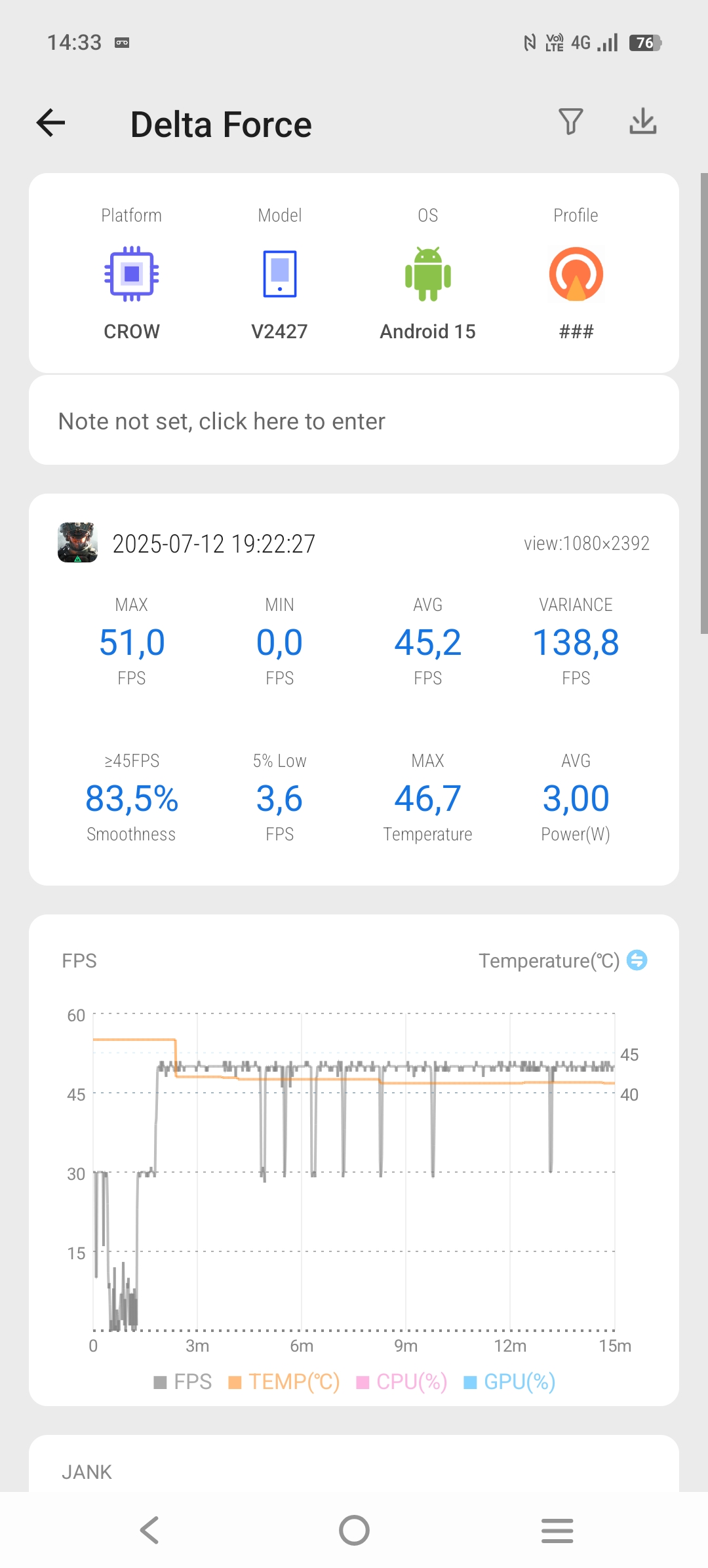Toggle the GPU(%) series in legend
Image resolution: width=708 pixels, height=1568 pixels.
tap(509, 1382)
